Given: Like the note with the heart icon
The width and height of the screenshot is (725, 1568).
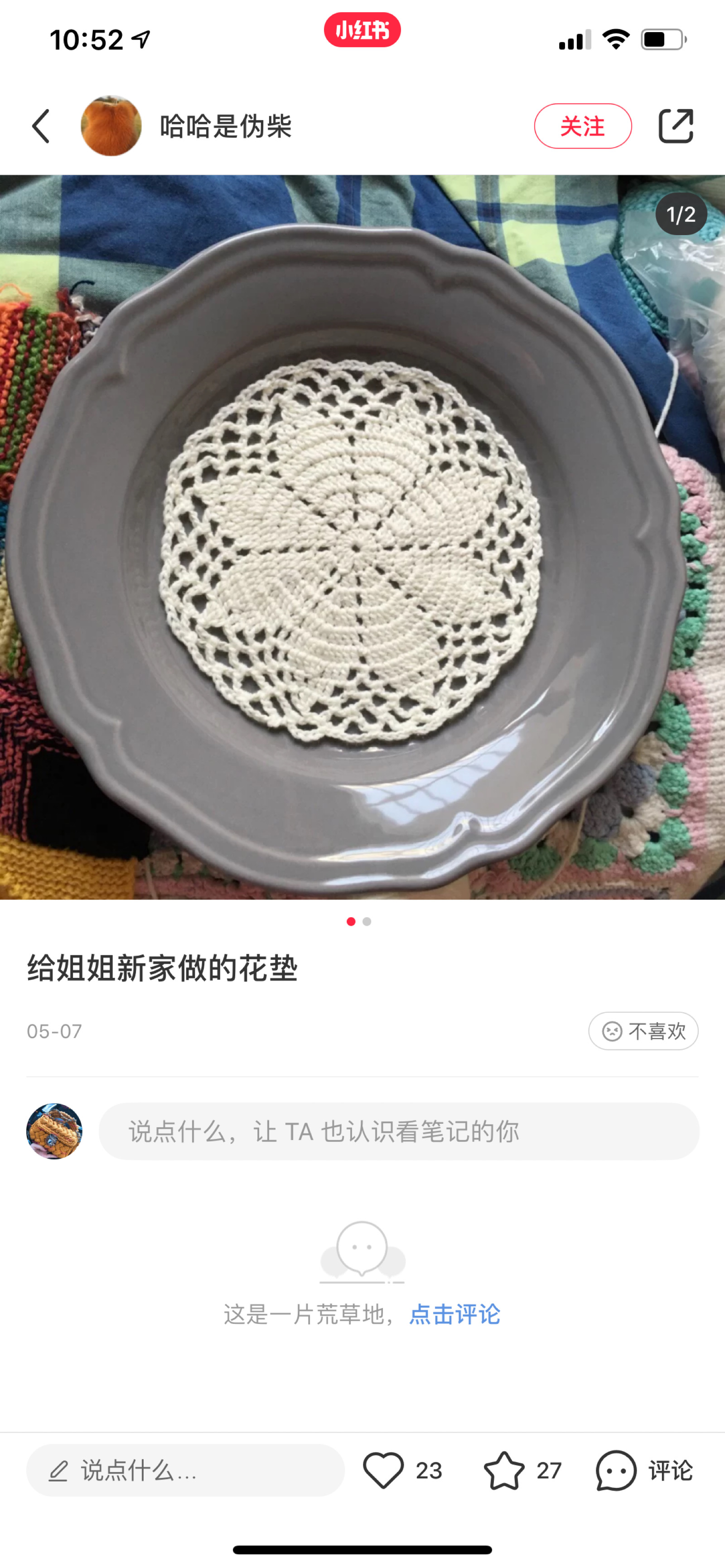Looking at the screenshot, I should (x=383, y=1470).
